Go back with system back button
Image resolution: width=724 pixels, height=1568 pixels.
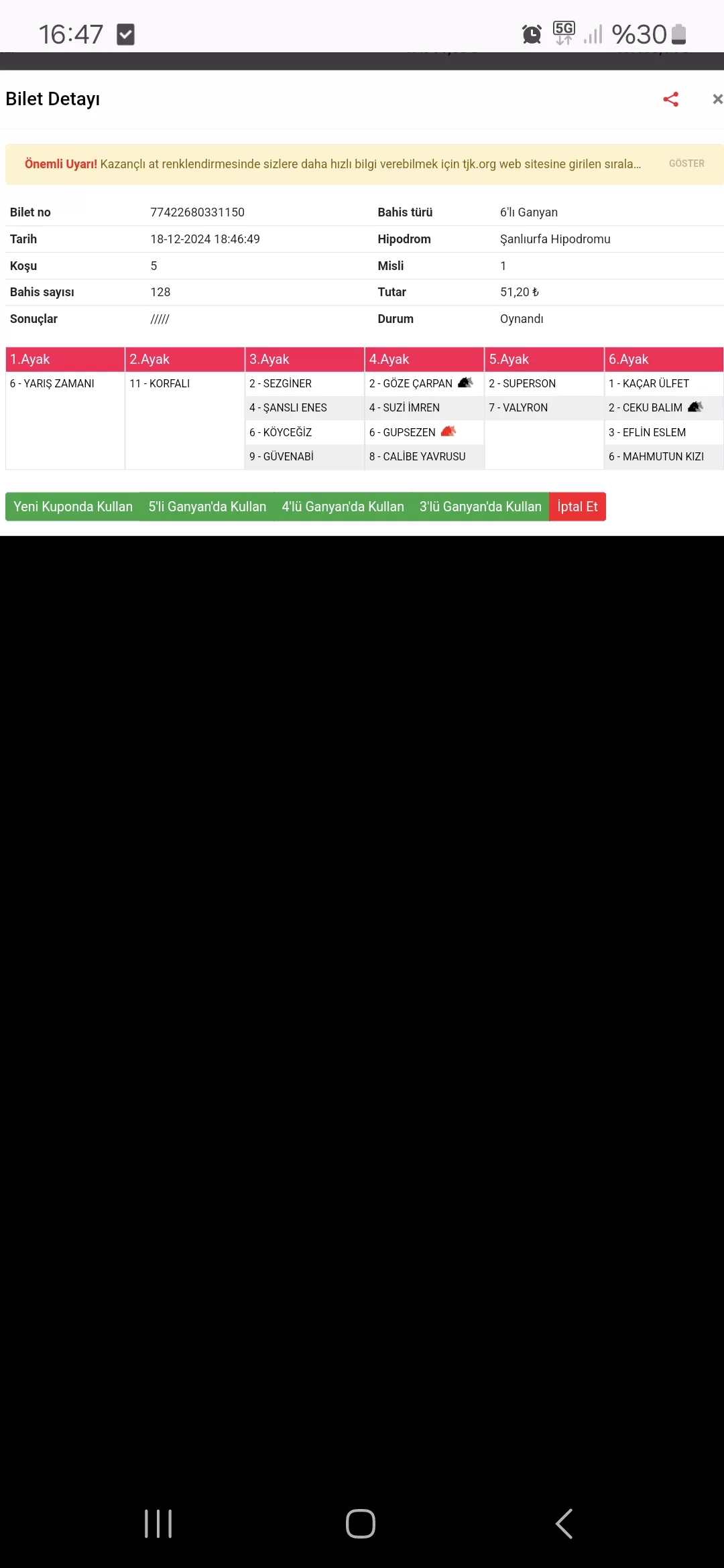564,1523
